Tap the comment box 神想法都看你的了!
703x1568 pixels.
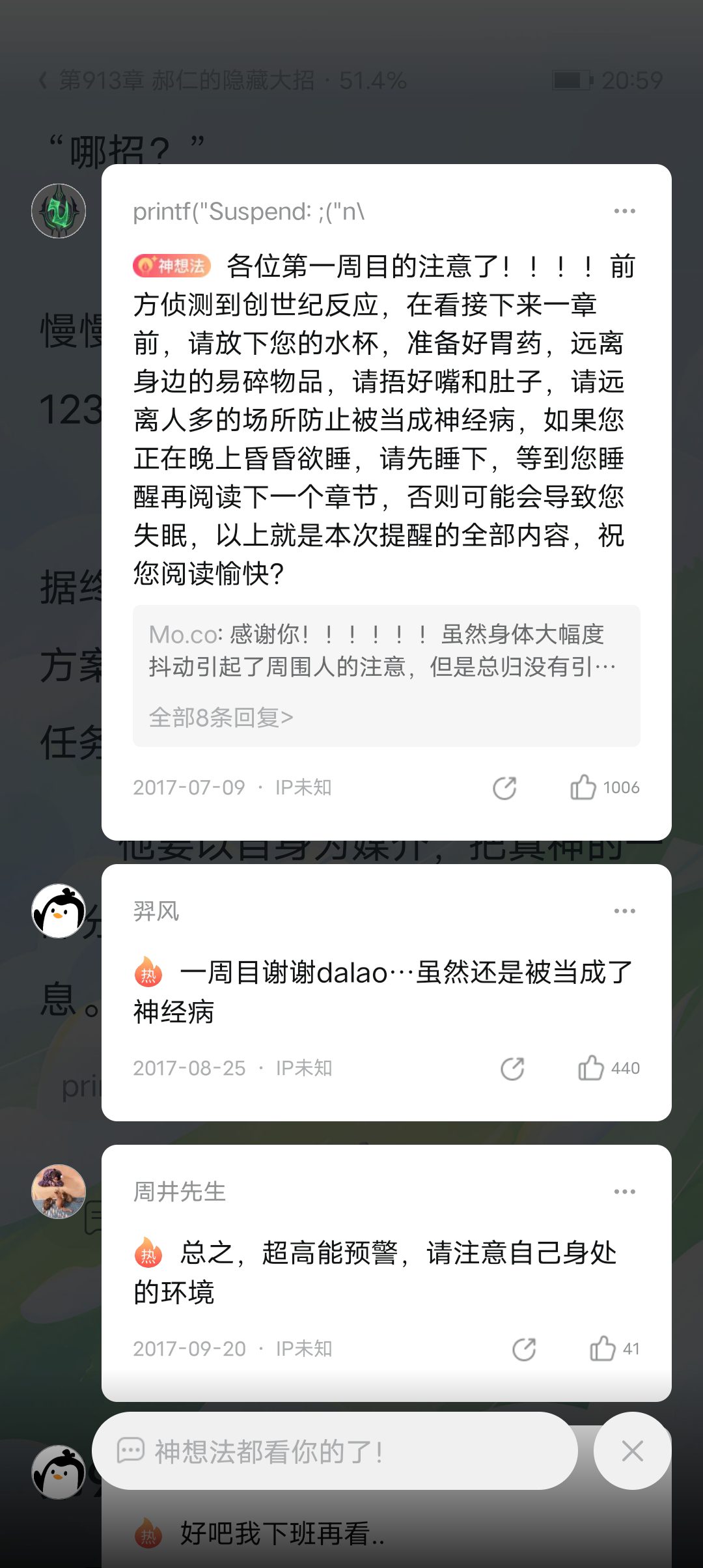[335, 1451]
